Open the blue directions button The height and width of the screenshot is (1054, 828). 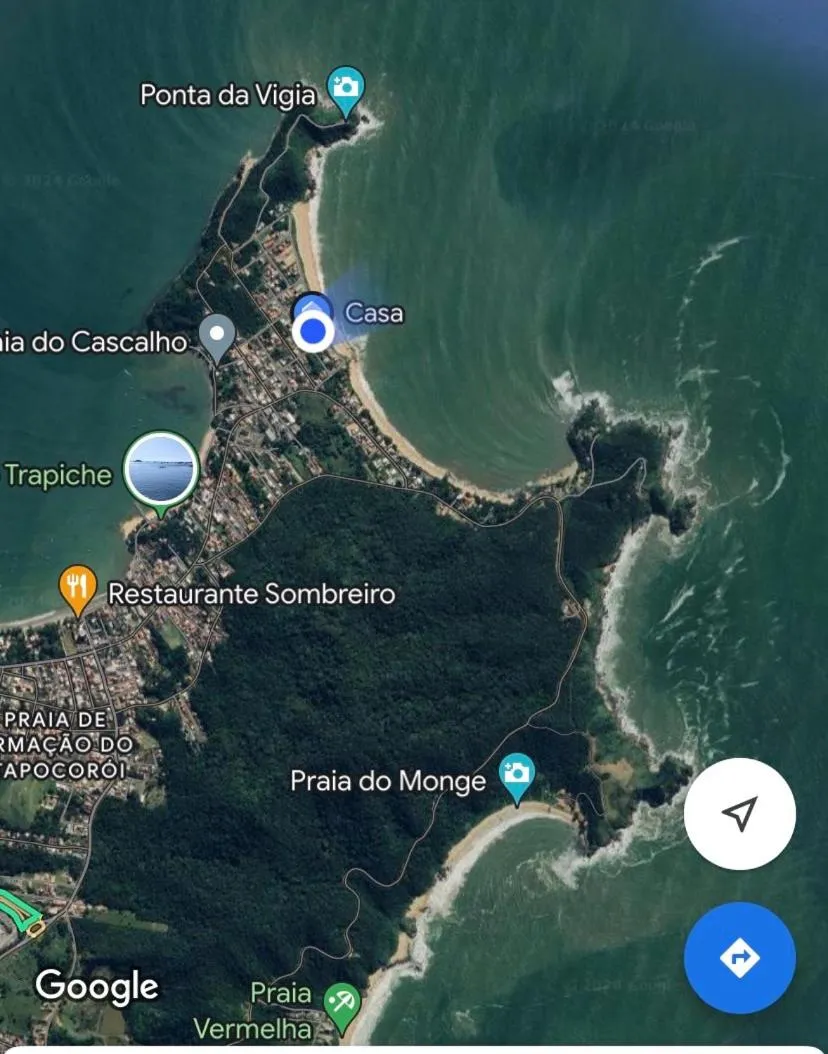coord(739,957)
